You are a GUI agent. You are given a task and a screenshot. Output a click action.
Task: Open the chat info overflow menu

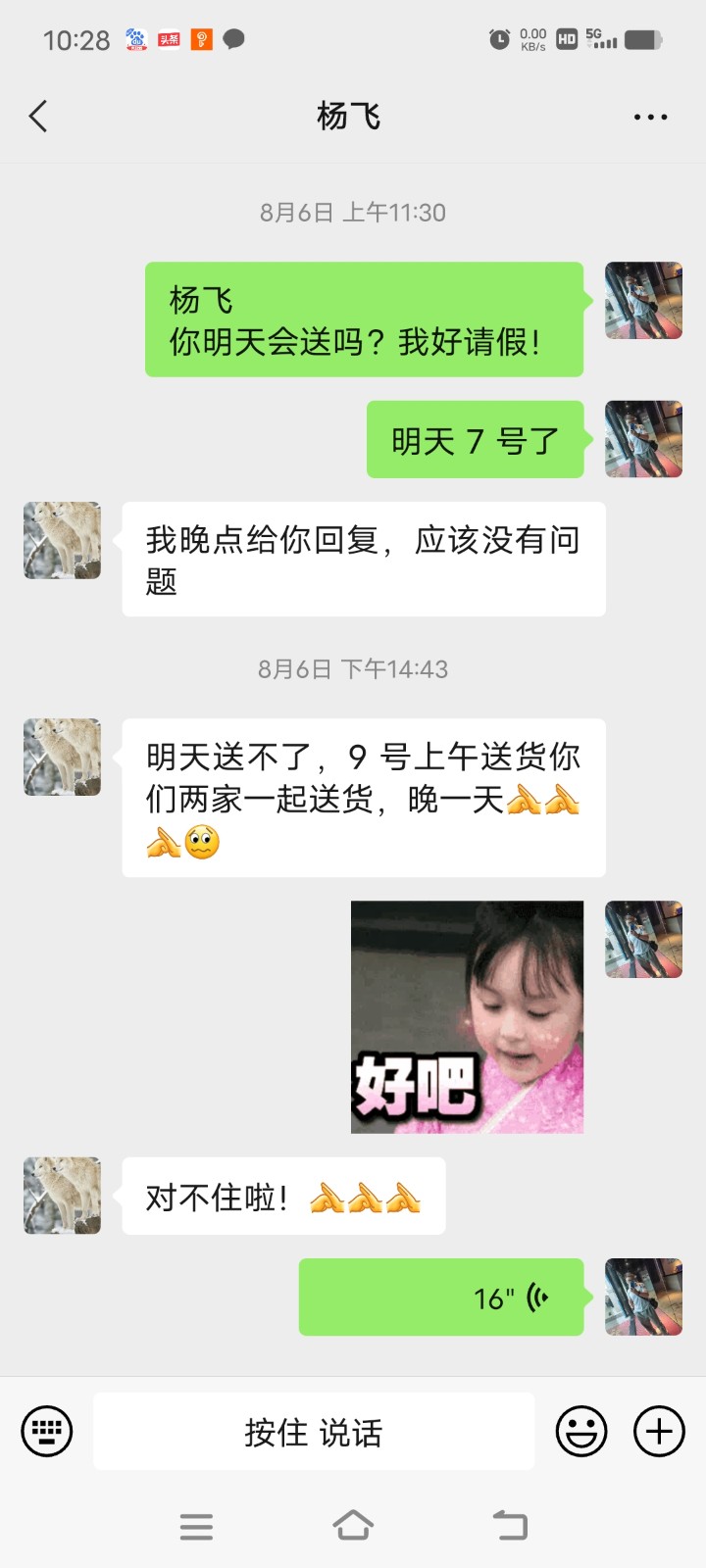650,117
